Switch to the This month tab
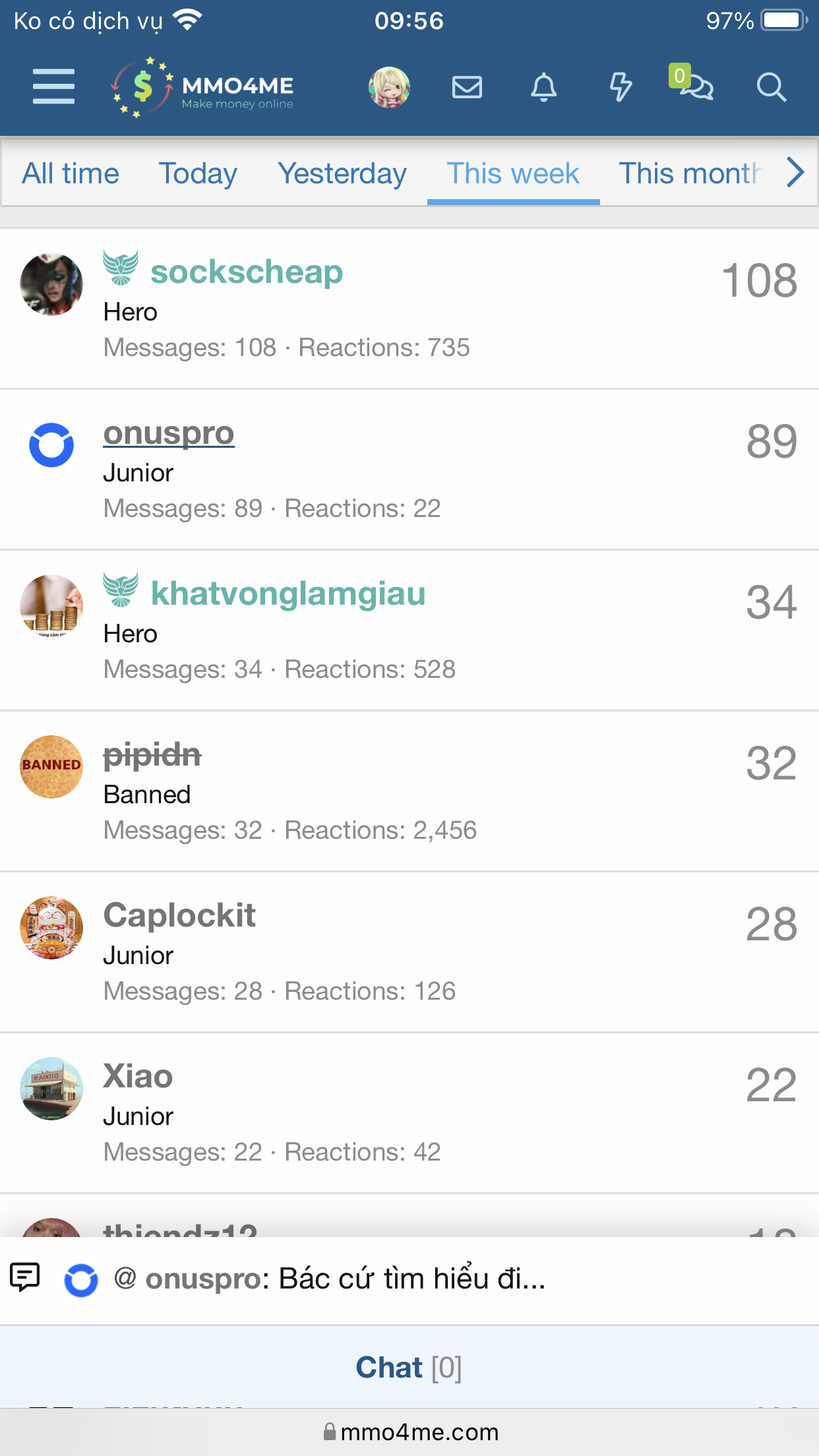This screenshot has height=1456, width=819. [x=689, y=173]
